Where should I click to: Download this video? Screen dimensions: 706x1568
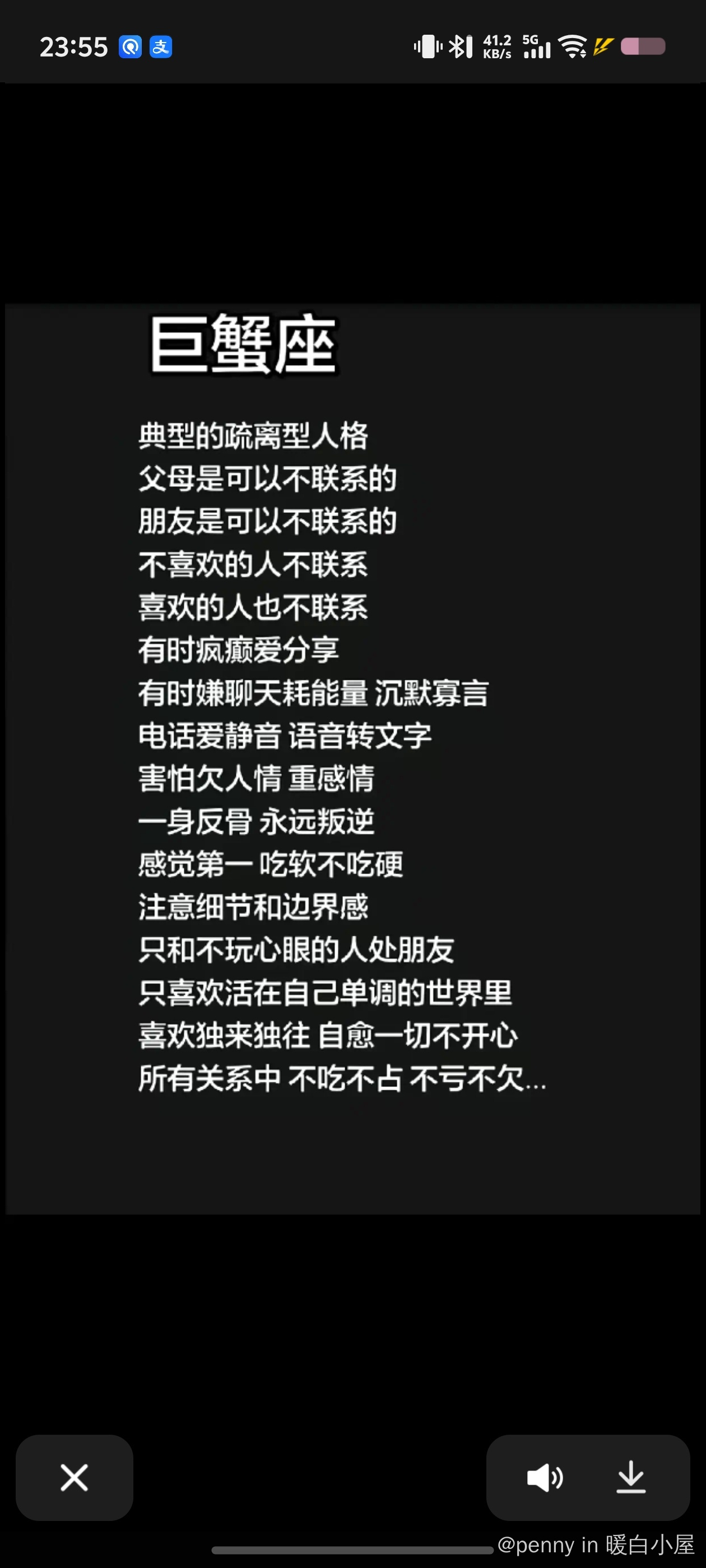630,1477
